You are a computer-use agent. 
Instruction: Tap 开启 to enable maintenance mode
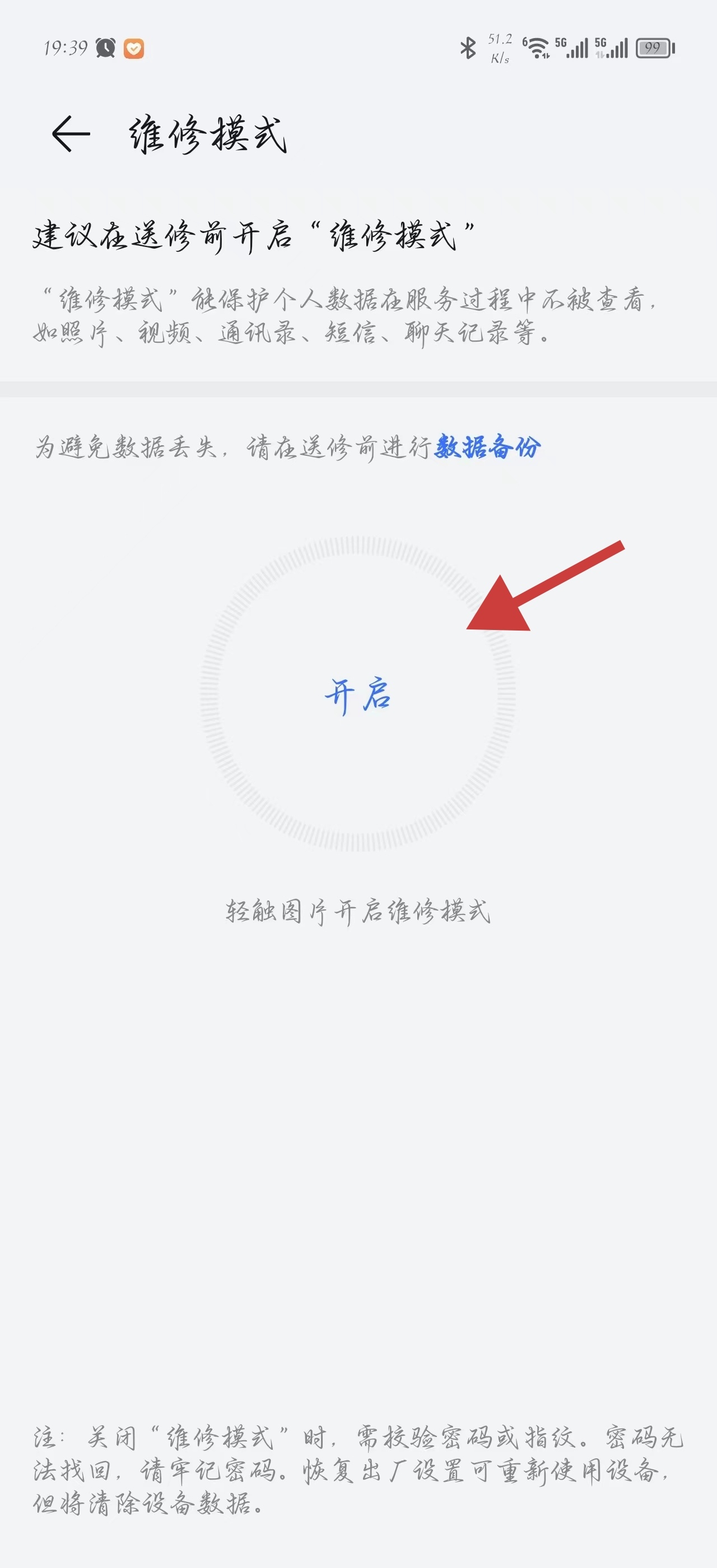[358, 694]
